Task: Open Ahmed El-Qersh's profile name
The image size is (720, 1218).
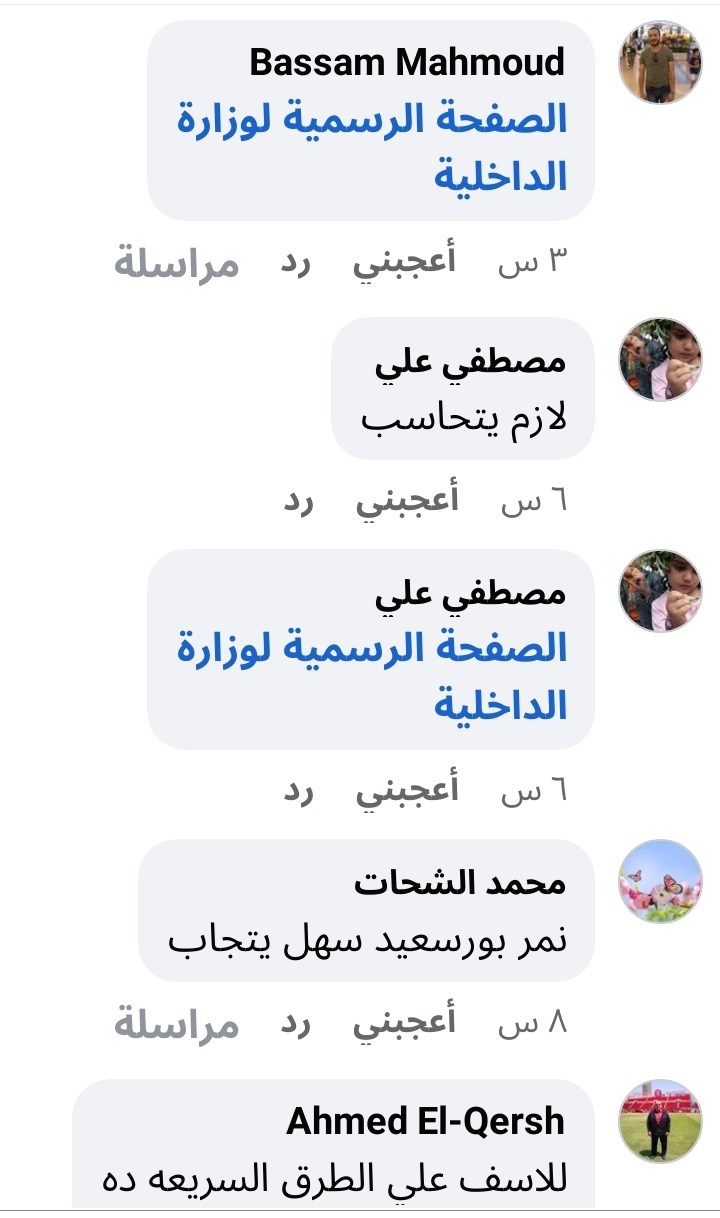Action: 426,1121
